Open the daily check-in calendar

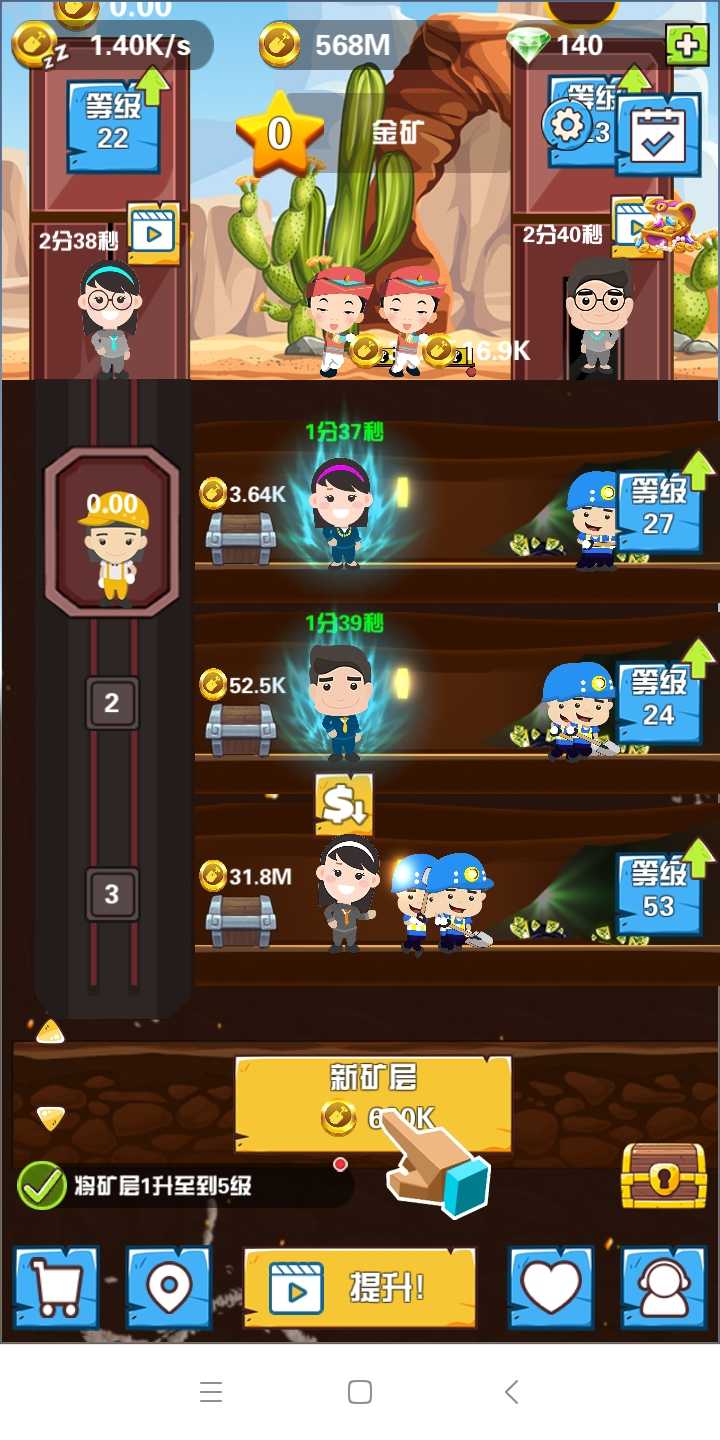pos(658,136)
